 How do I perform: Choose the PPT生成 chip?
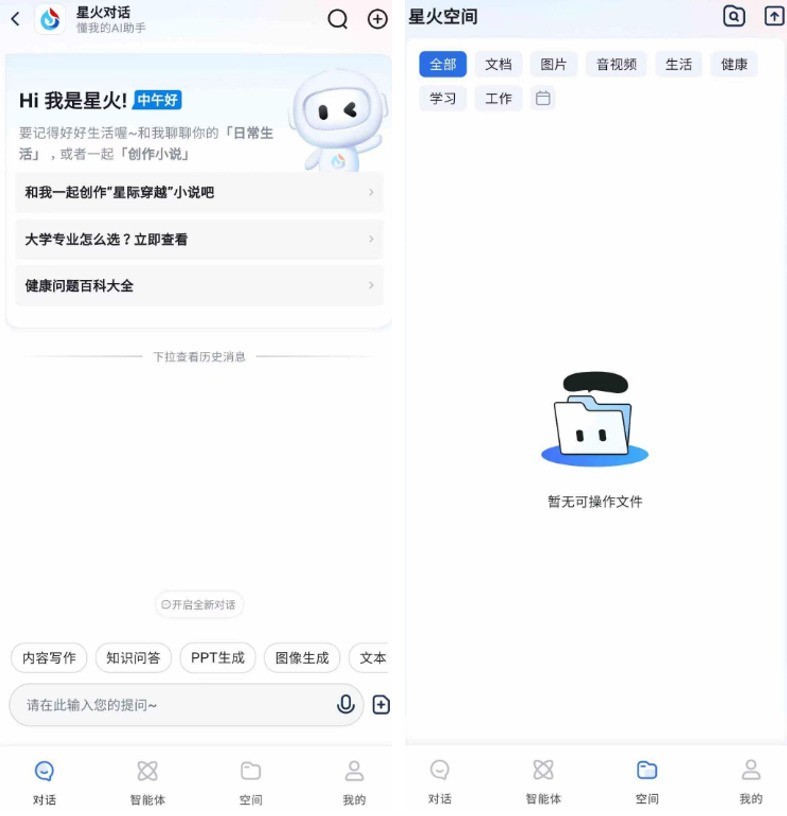coord(217,658)
